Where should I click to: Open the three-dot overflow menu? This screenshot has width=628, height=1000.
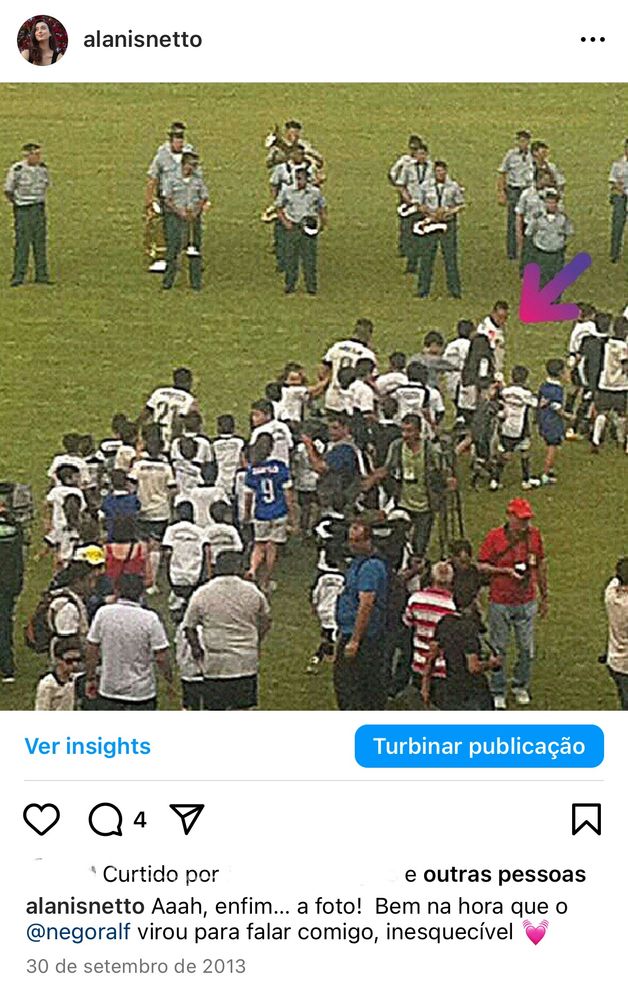(x=592, y=40)
